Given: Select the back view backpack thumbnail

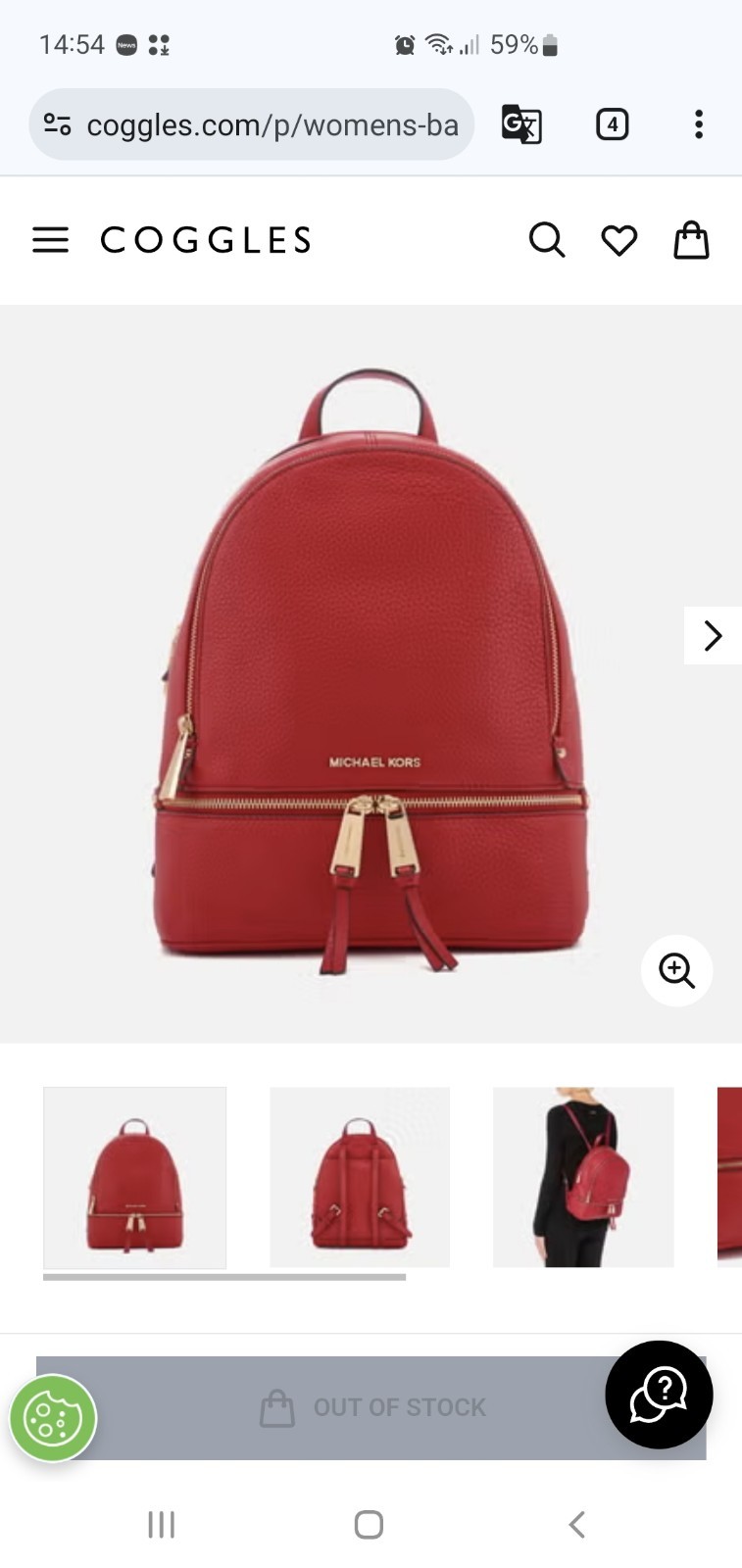Looking at the screenshot, I should coord(360,1177).
